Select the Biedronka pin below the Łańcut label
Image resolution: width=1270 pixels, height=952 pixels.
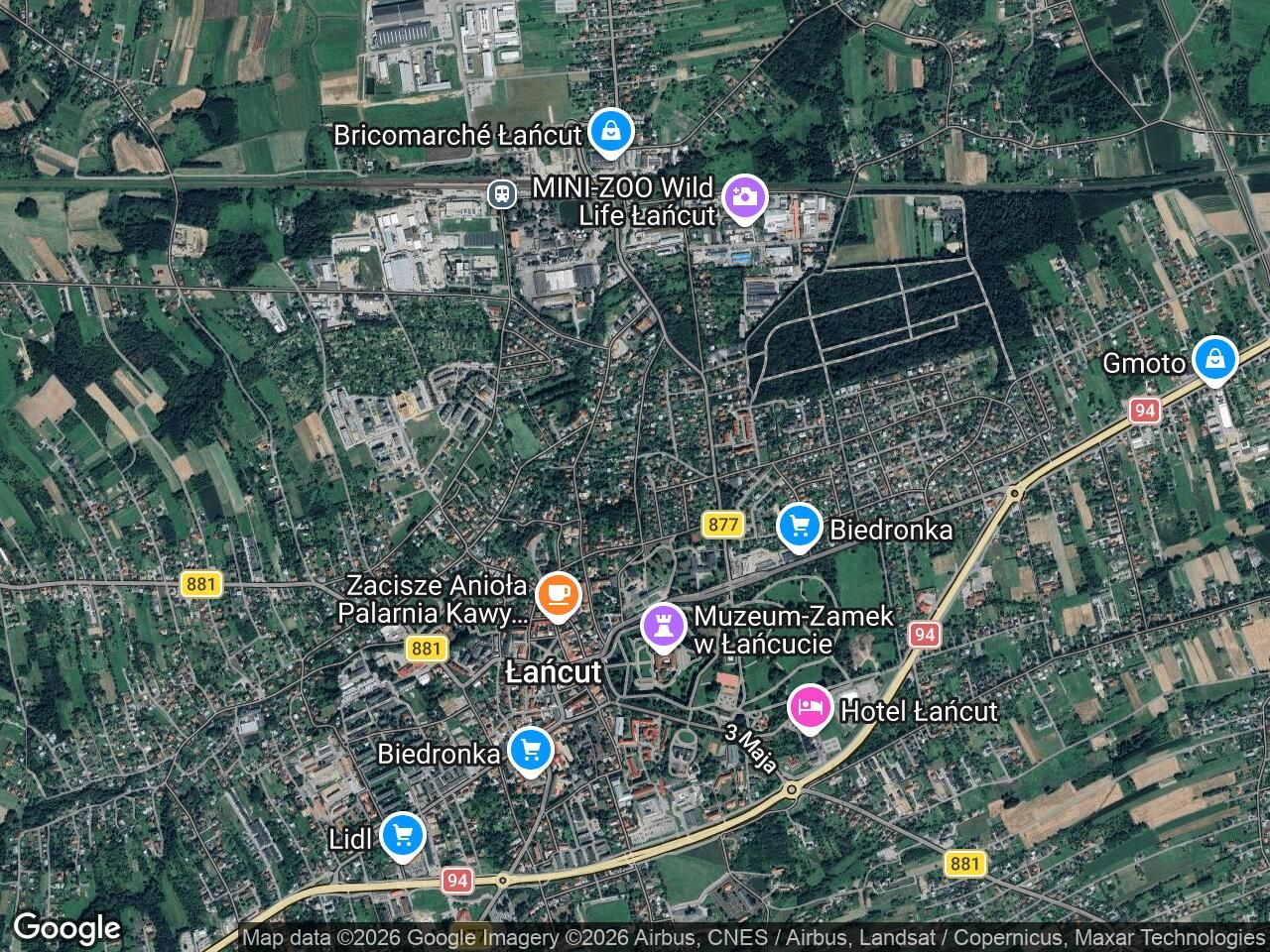[x=531, y=751]
